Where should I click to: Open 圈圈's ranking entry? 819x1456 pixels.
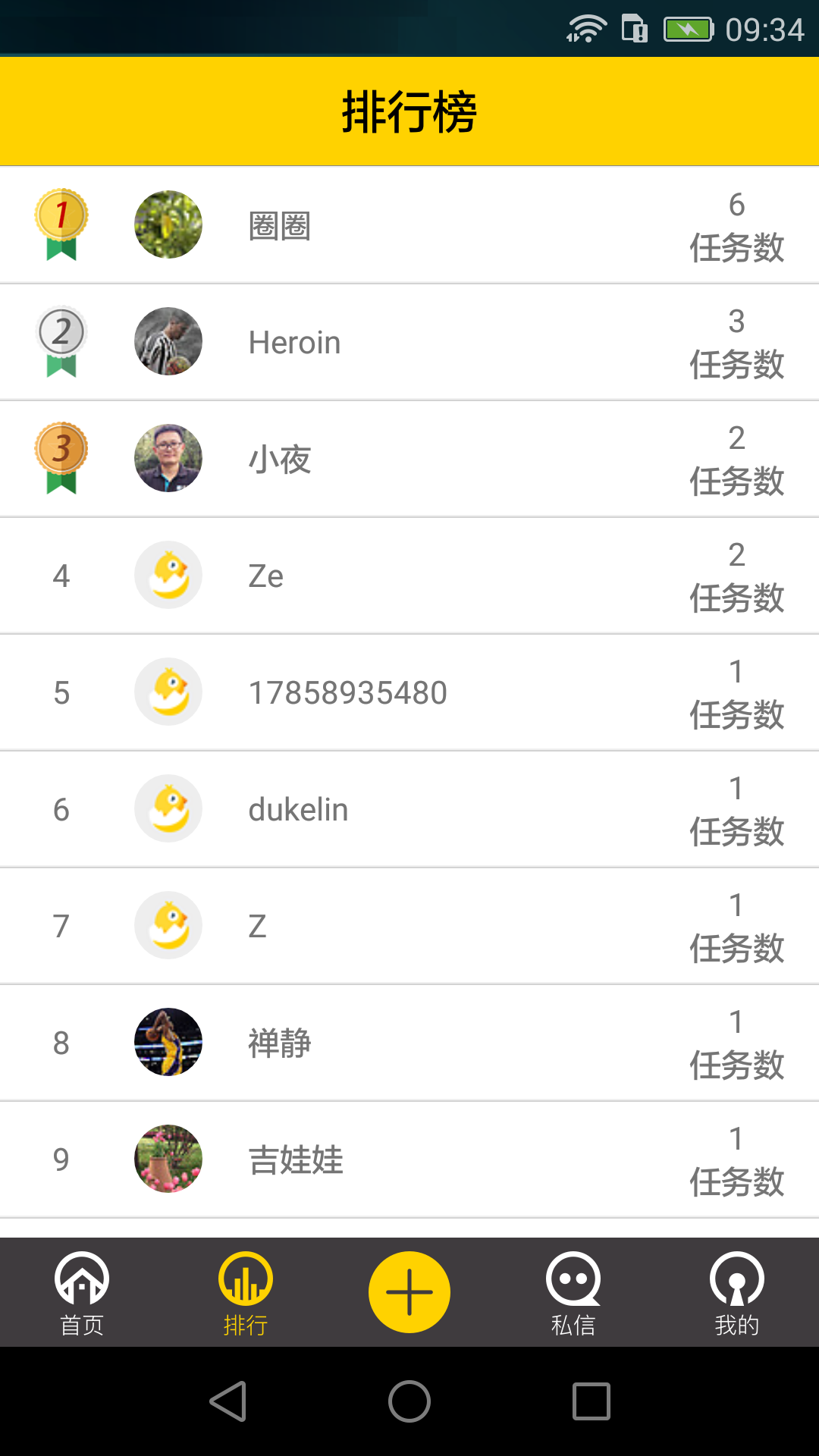click(x=409, y=225)
